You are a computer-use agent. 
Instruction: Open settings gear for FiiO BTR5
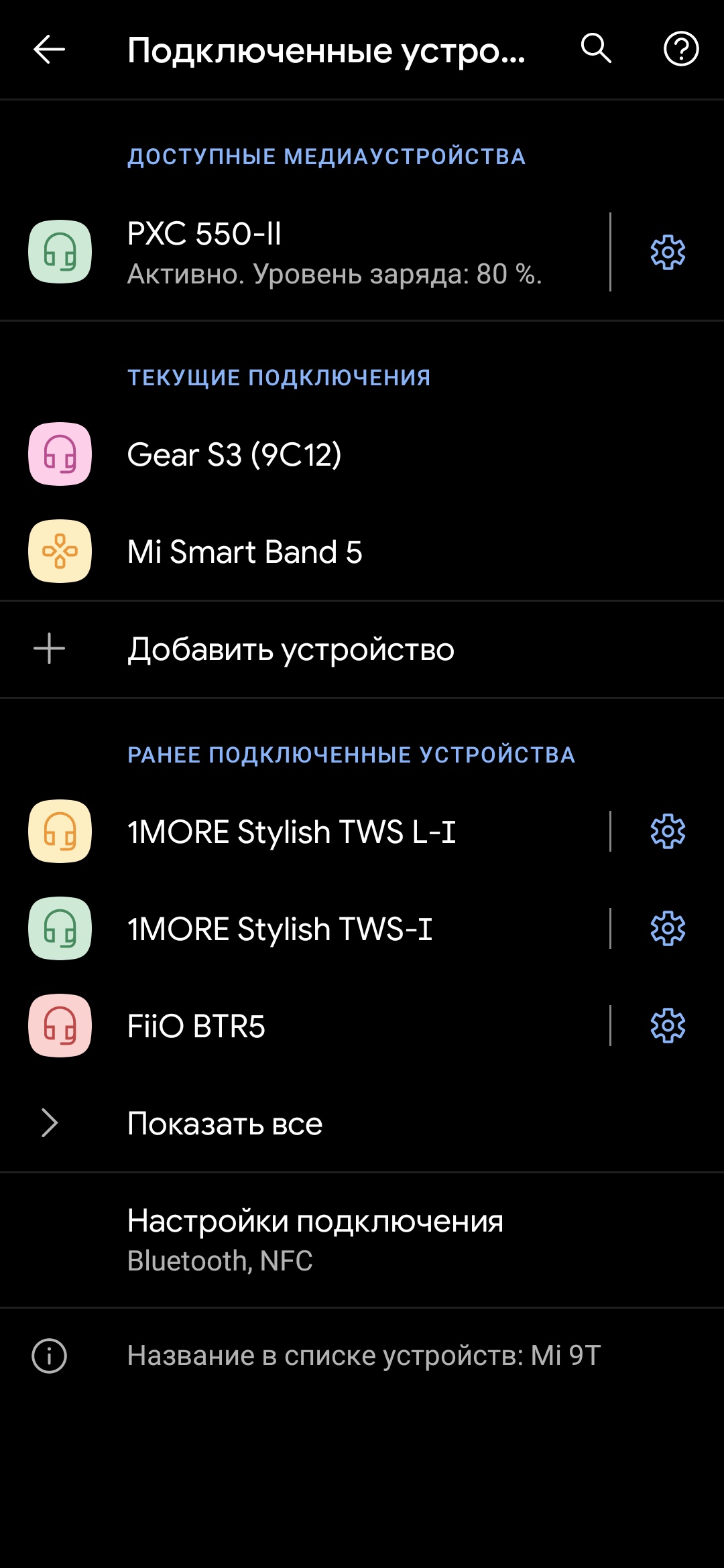click(668, 1026)
